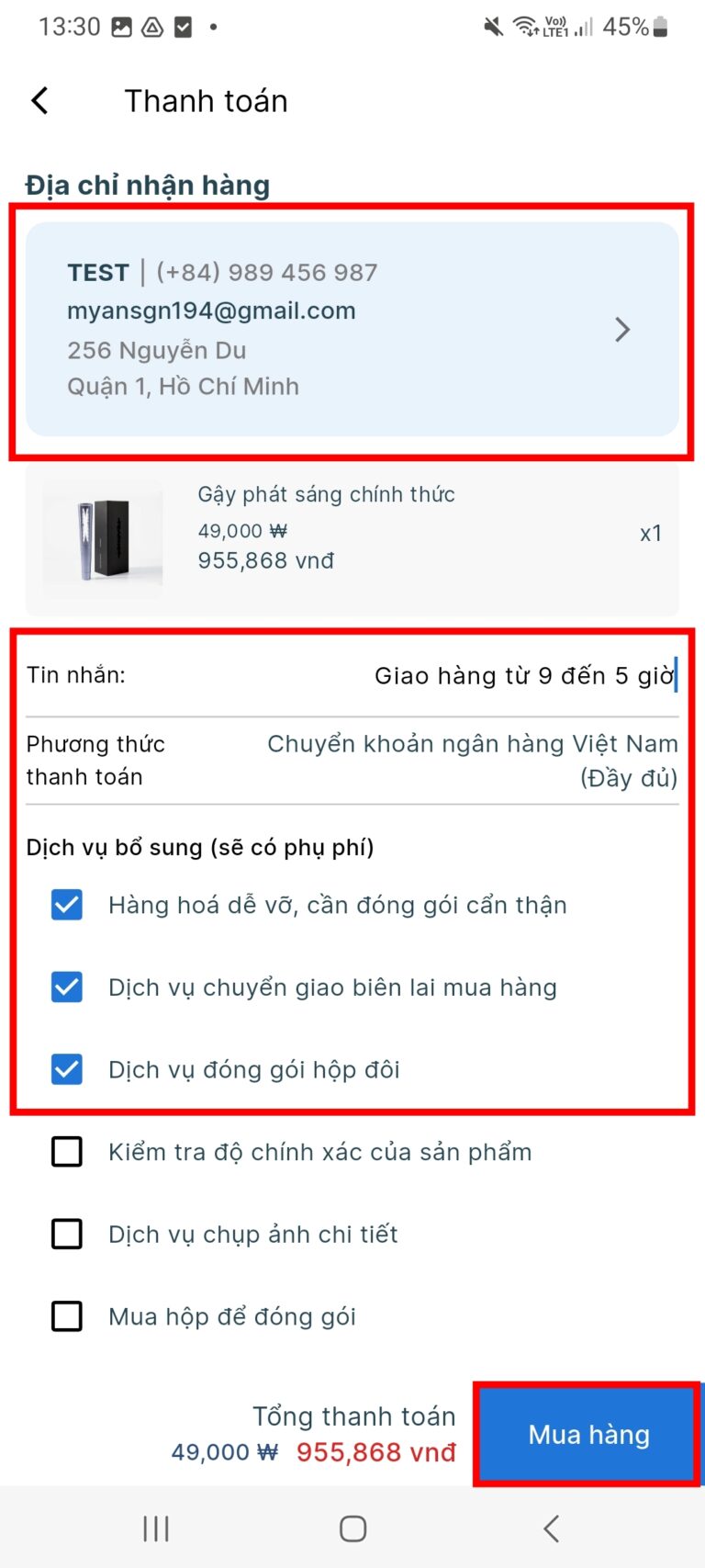705x1568 pixels.
Task: Uncheck Dịch vụ chuyển giao biên lai
Action: coord(67,987)
